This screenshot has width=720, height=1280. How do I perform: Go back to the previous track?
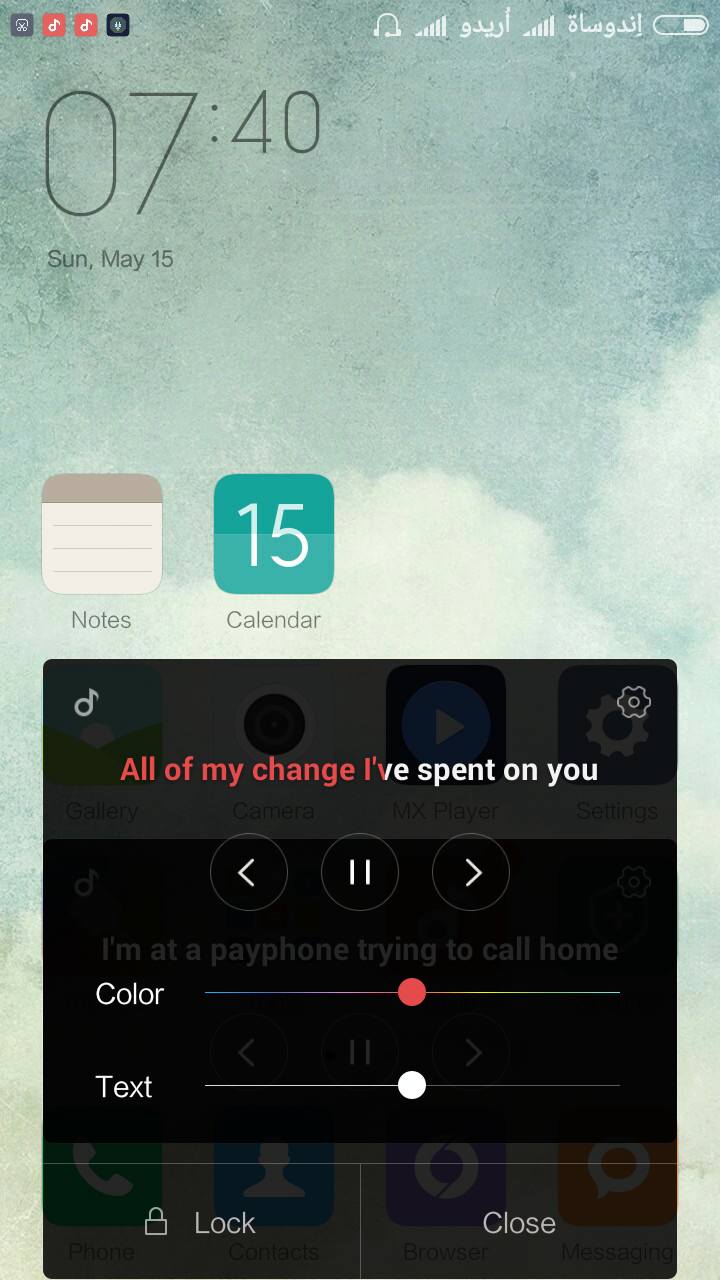[x=249, y=872]
